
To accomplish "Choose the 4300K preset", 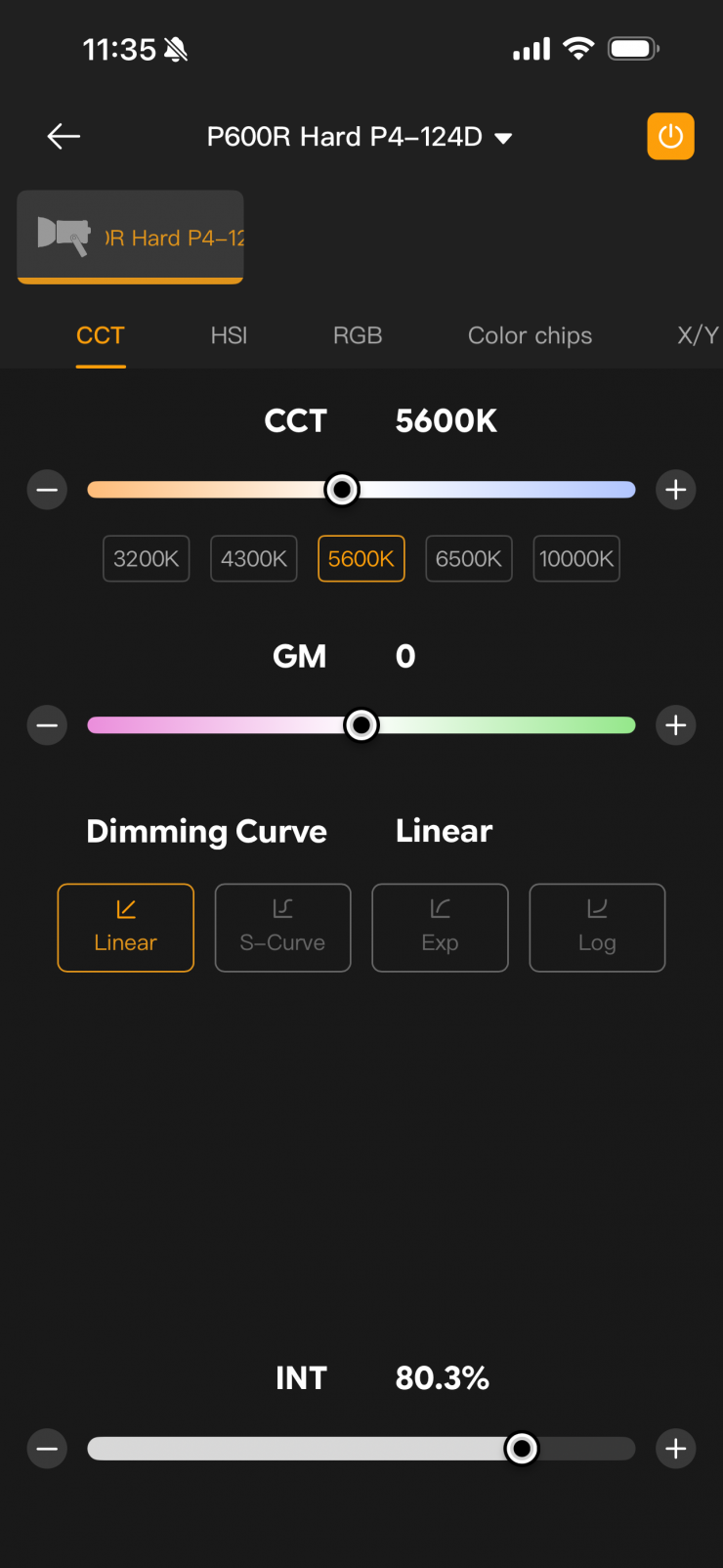I will click(253, 558).
